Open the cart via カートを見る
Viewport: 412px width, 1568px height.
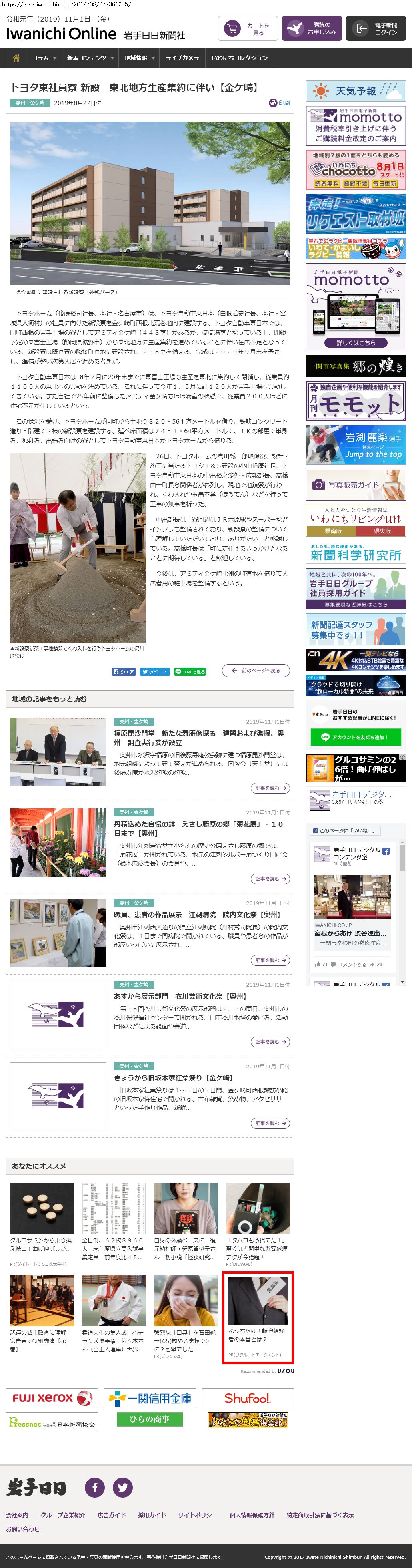(x=248, y=29)
